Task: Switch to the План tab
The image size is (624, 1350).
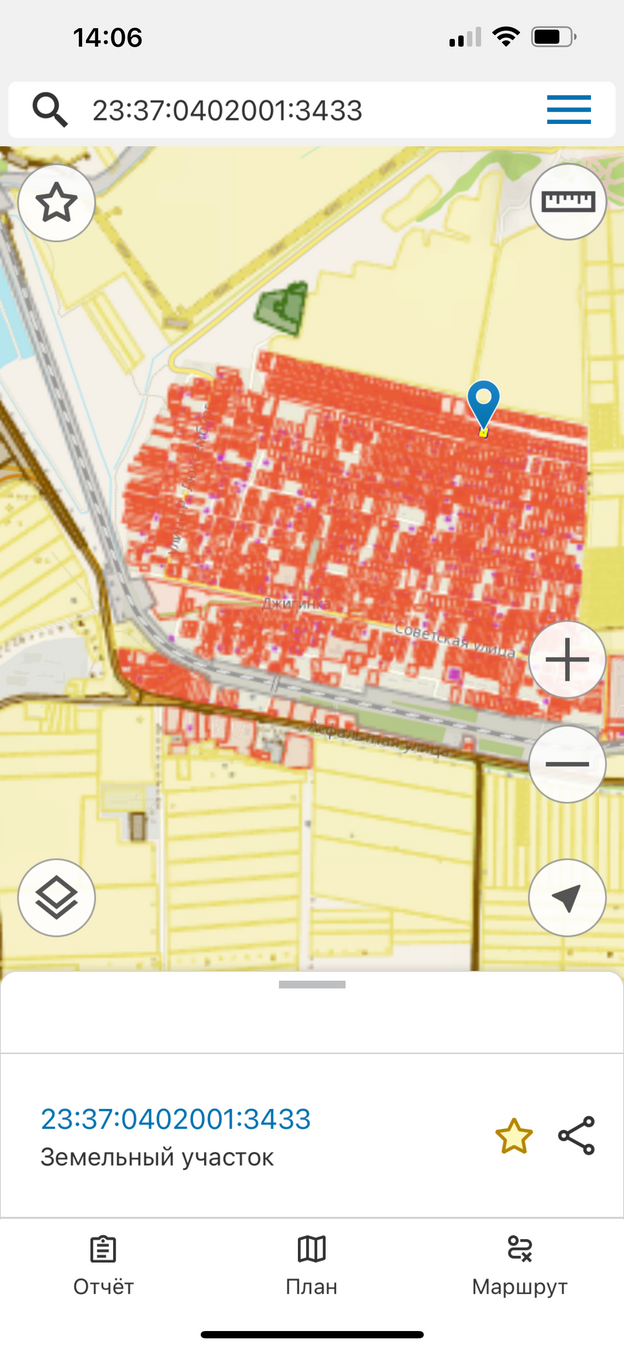Action: (312, 1266)
